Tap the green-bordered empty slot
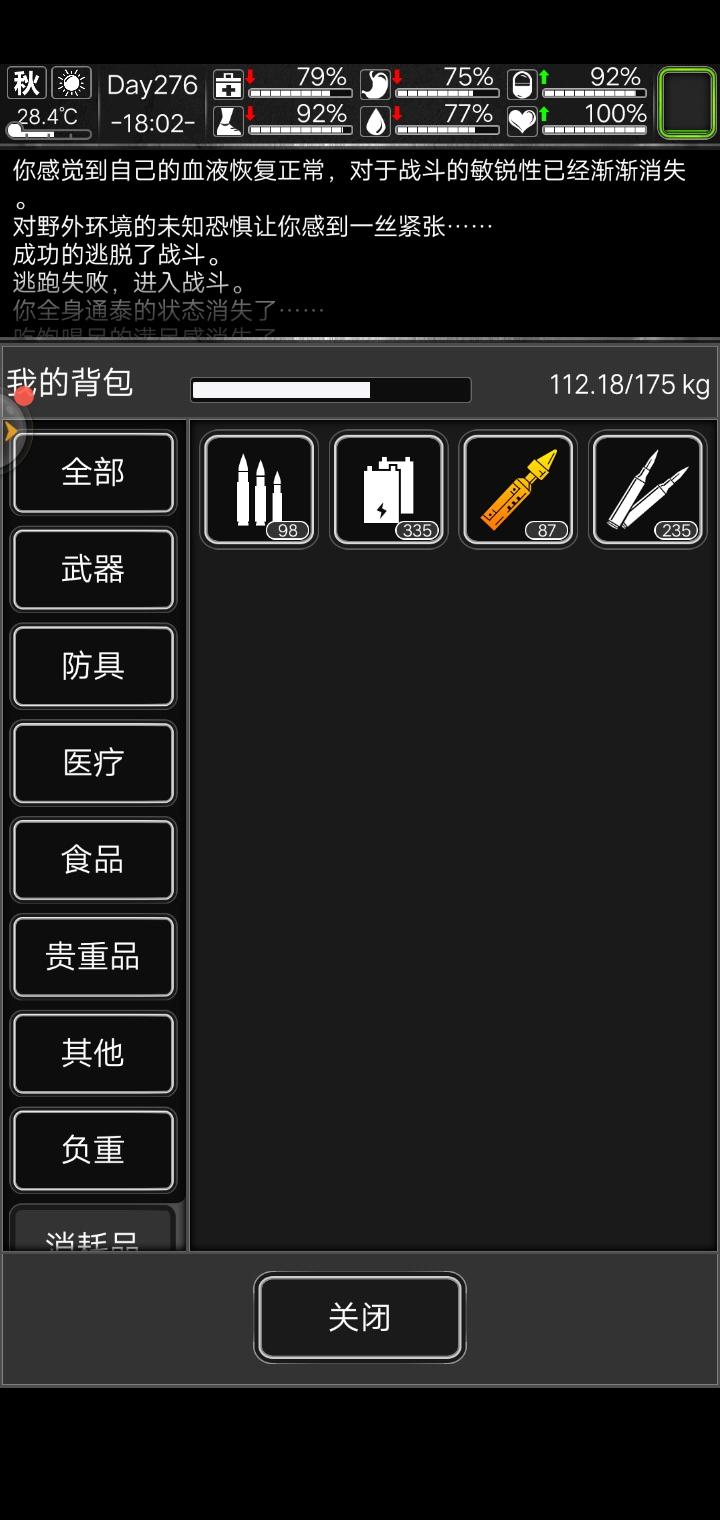Screen dimensions: 720x1520 pos(687,102)
